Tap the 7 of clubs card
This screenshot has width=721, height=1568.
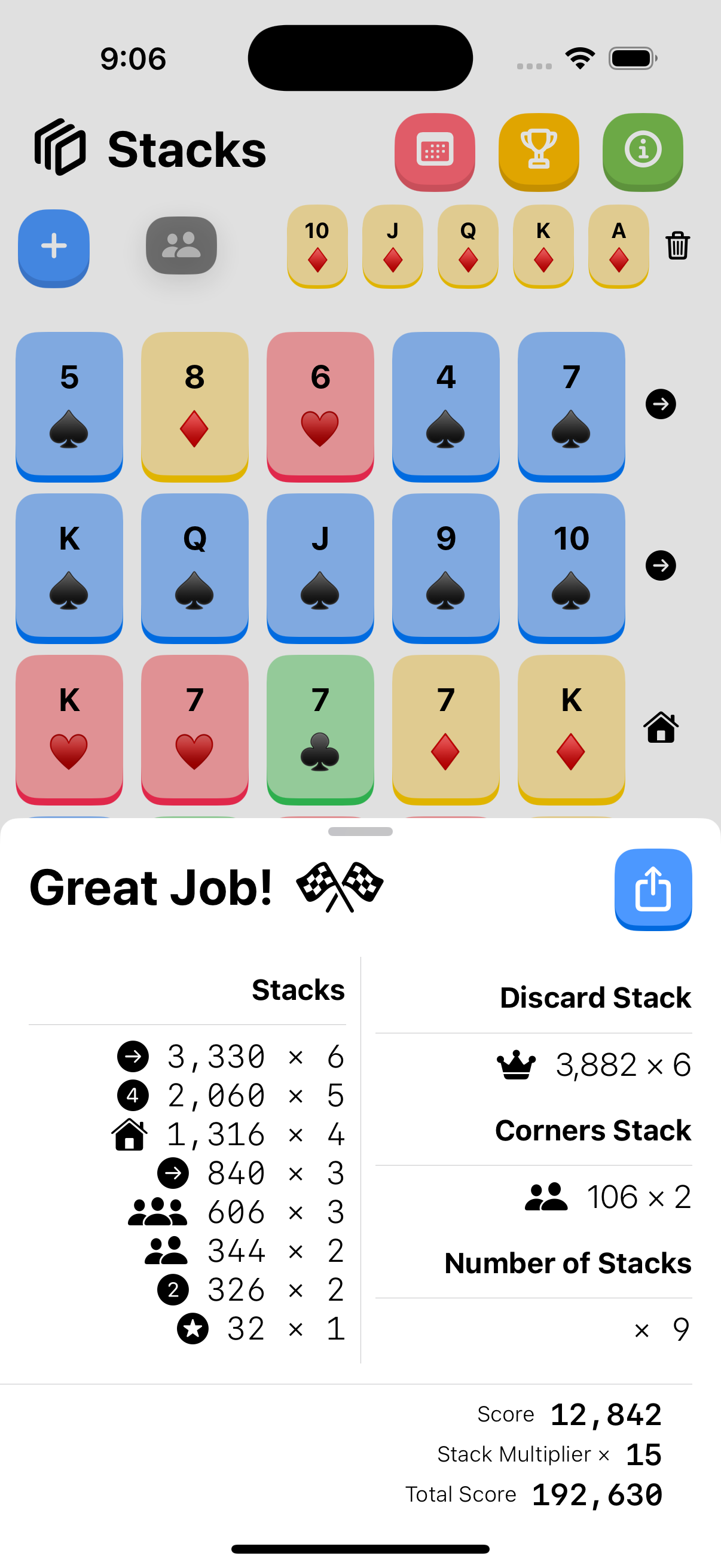tap(320, 728)
